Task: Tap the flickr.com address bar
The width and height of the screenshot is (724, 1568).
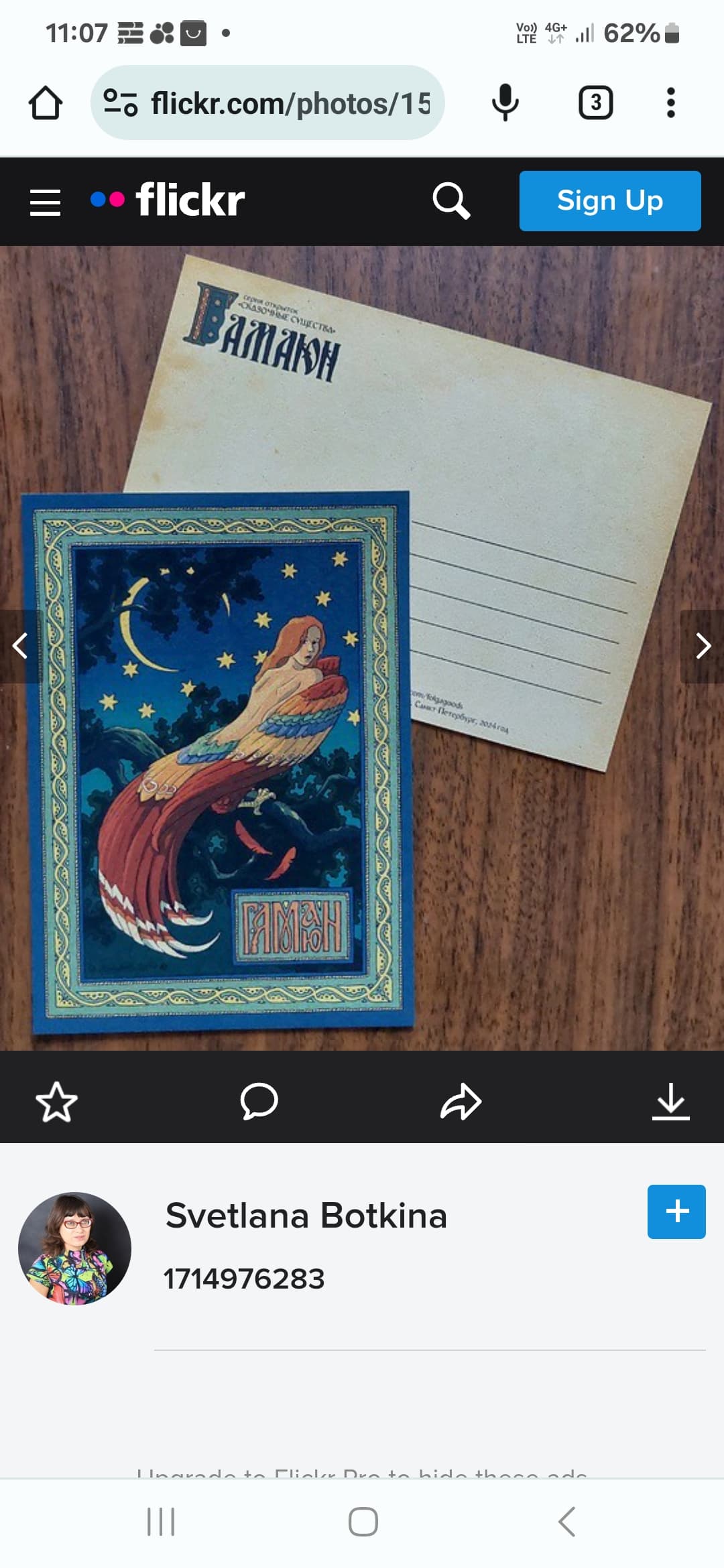Action: tap(267, 103)
